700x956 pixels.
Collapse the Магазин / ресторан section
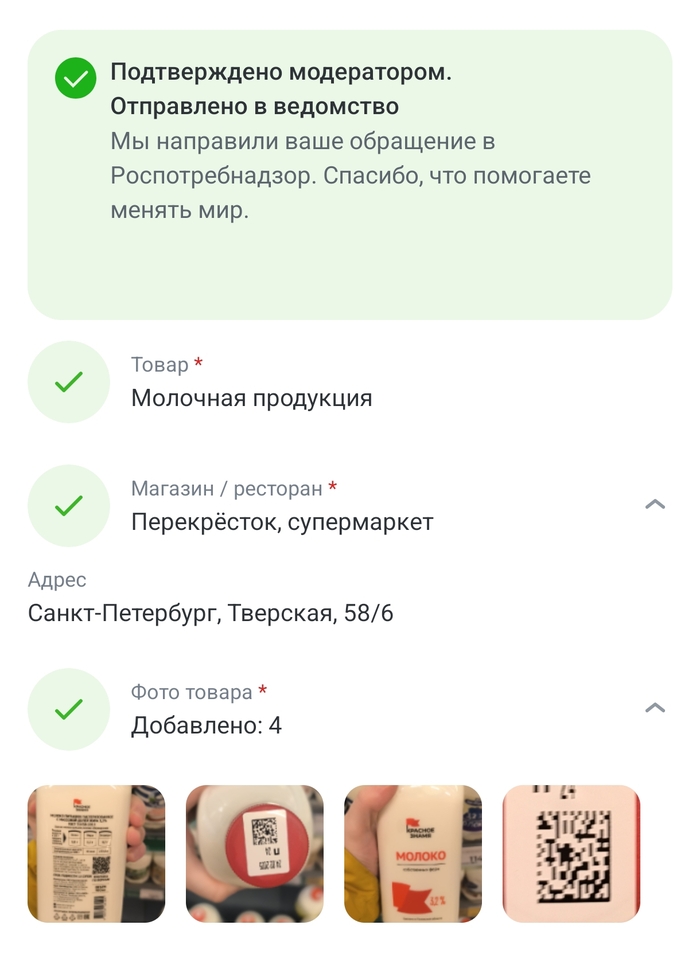tap(655, 504)
